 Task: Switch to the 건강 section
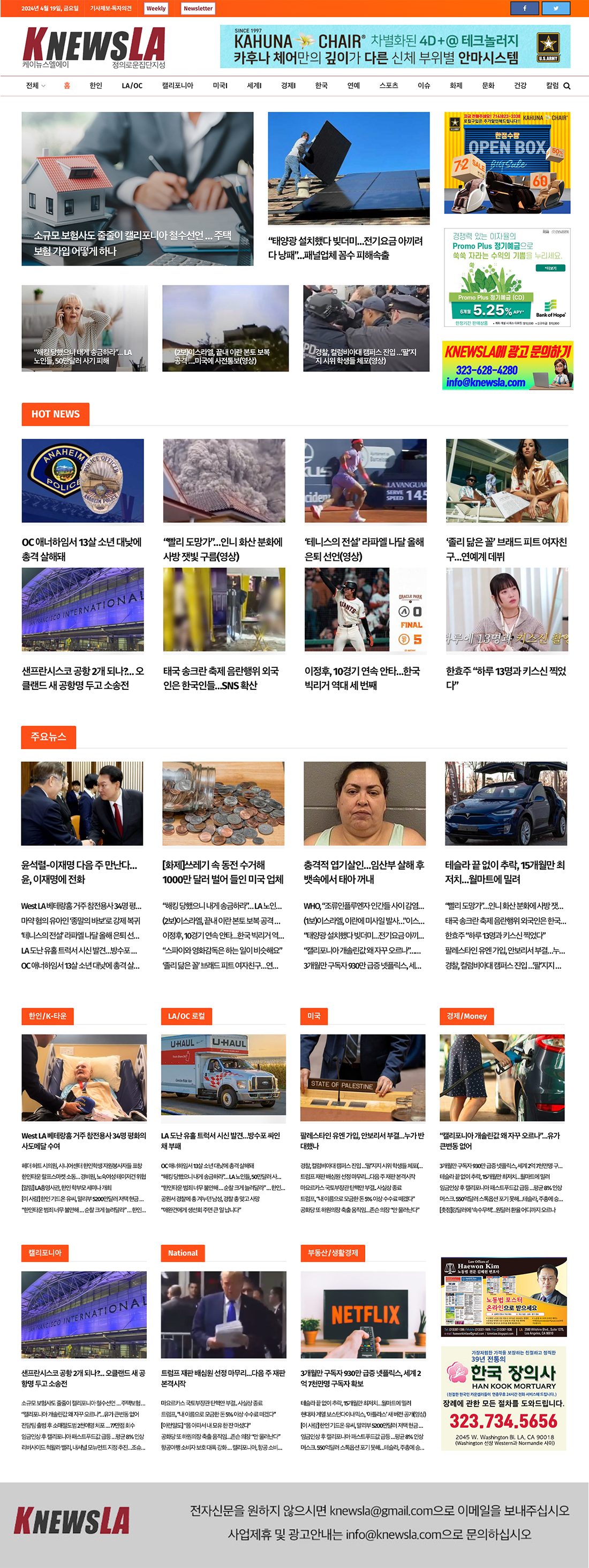click(x=519, y=86)
